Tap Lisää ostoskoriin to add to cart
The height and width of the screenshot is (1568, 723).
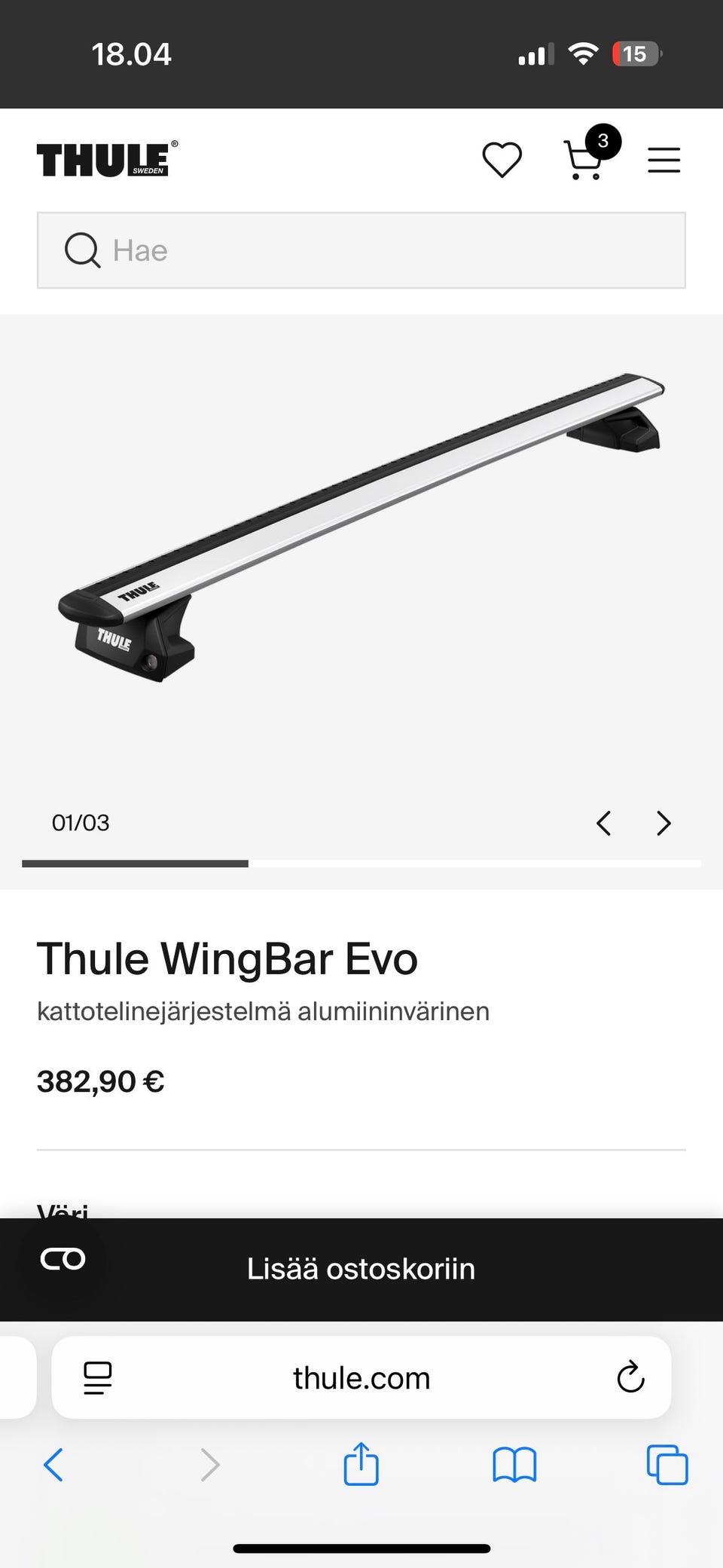[x=361, y=1269]
